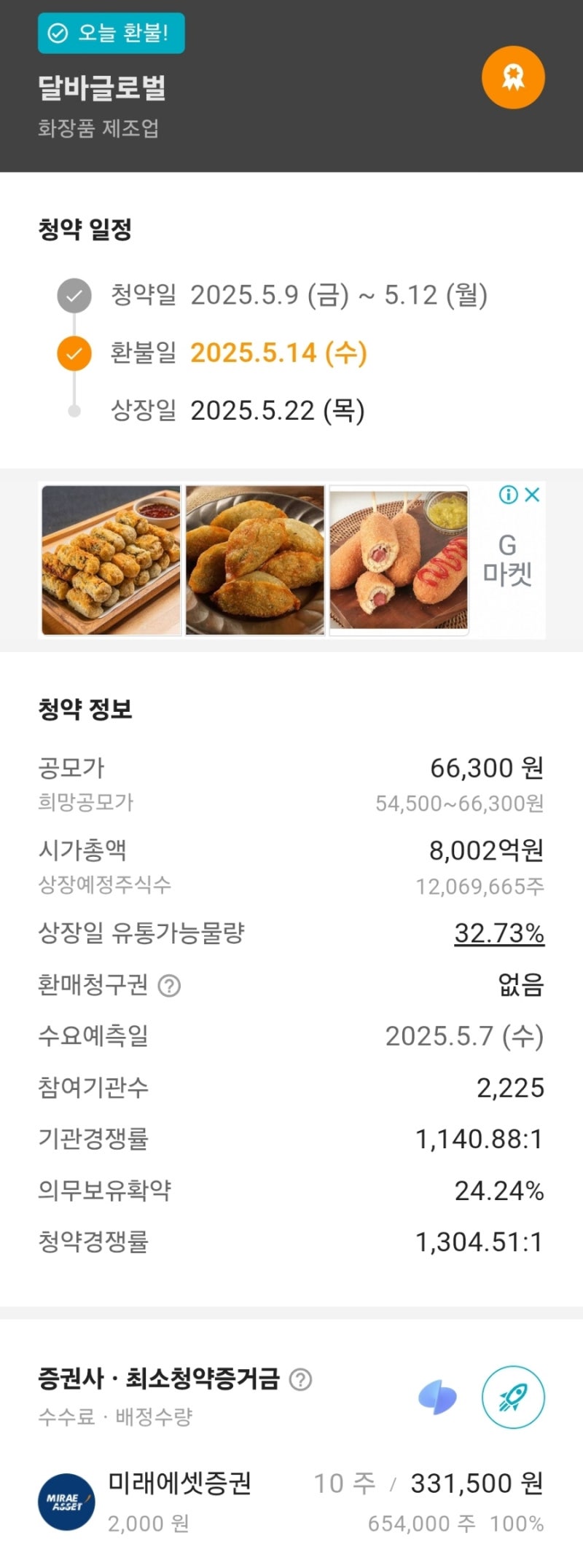The width and height of the screenshot is (583, 1568).
Task: Open the underlined 32.73% float ratio link
Action: [499, 933]
